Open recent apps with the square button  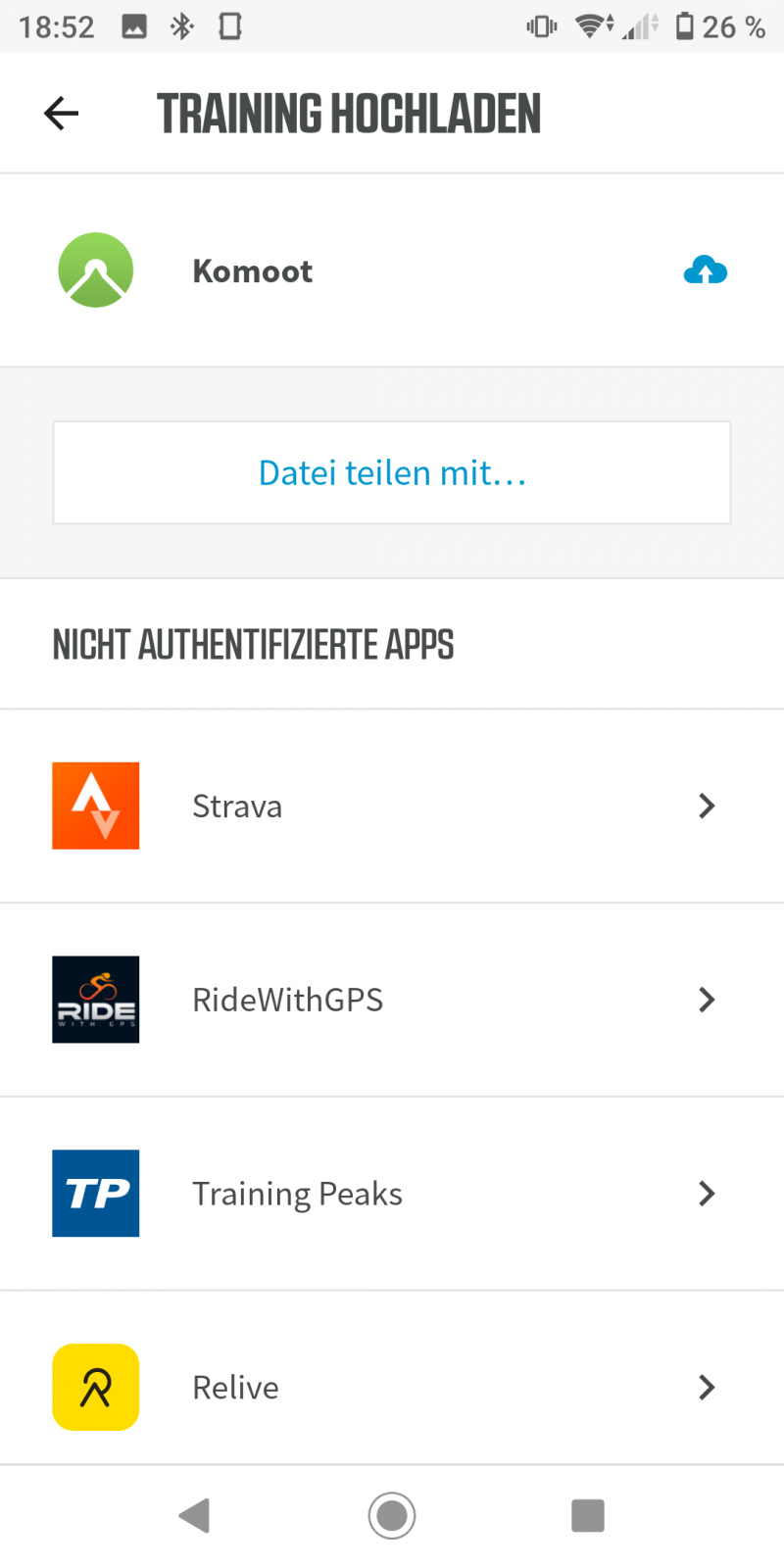588,1515
